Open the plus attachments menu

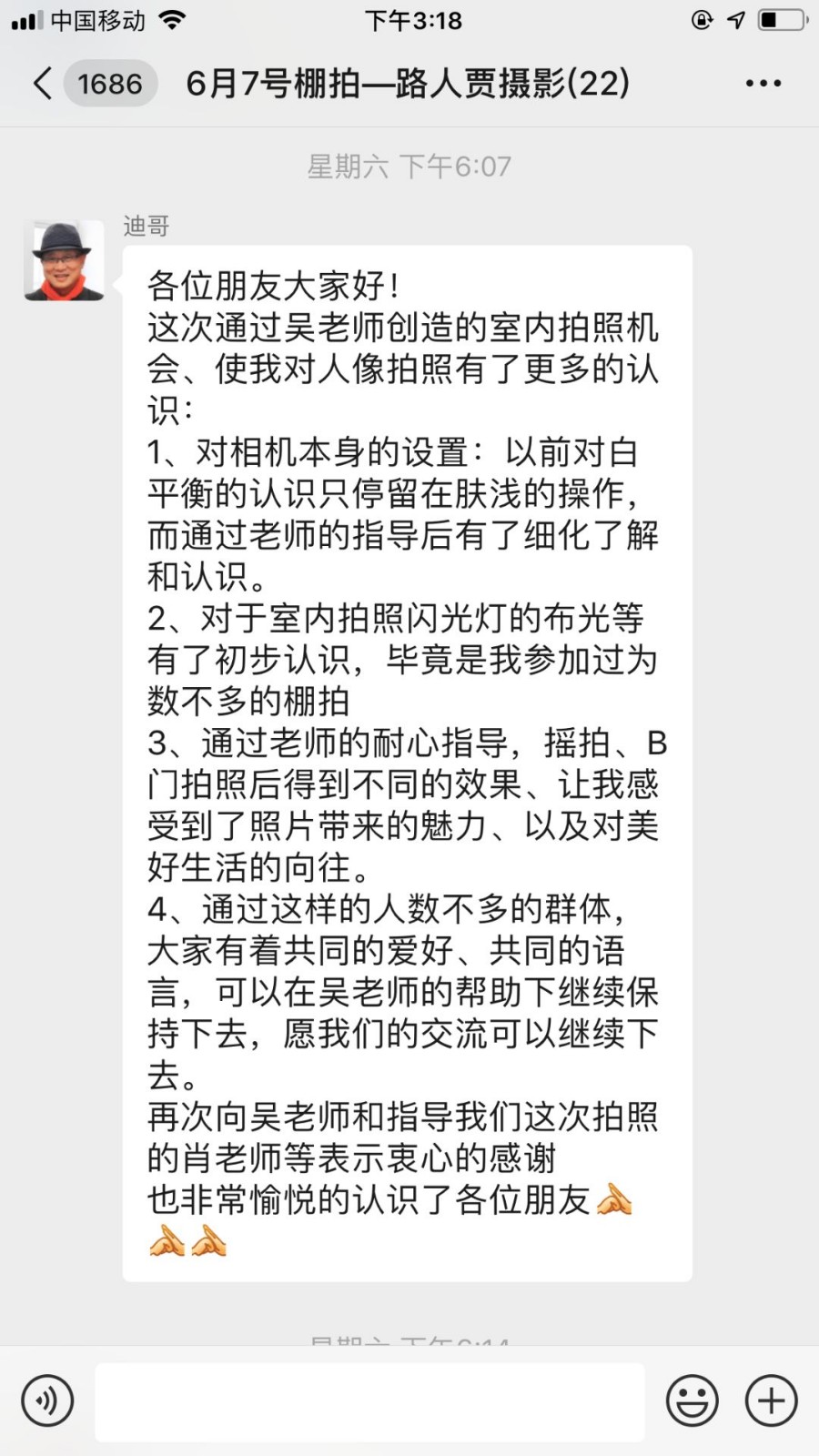771,1400
